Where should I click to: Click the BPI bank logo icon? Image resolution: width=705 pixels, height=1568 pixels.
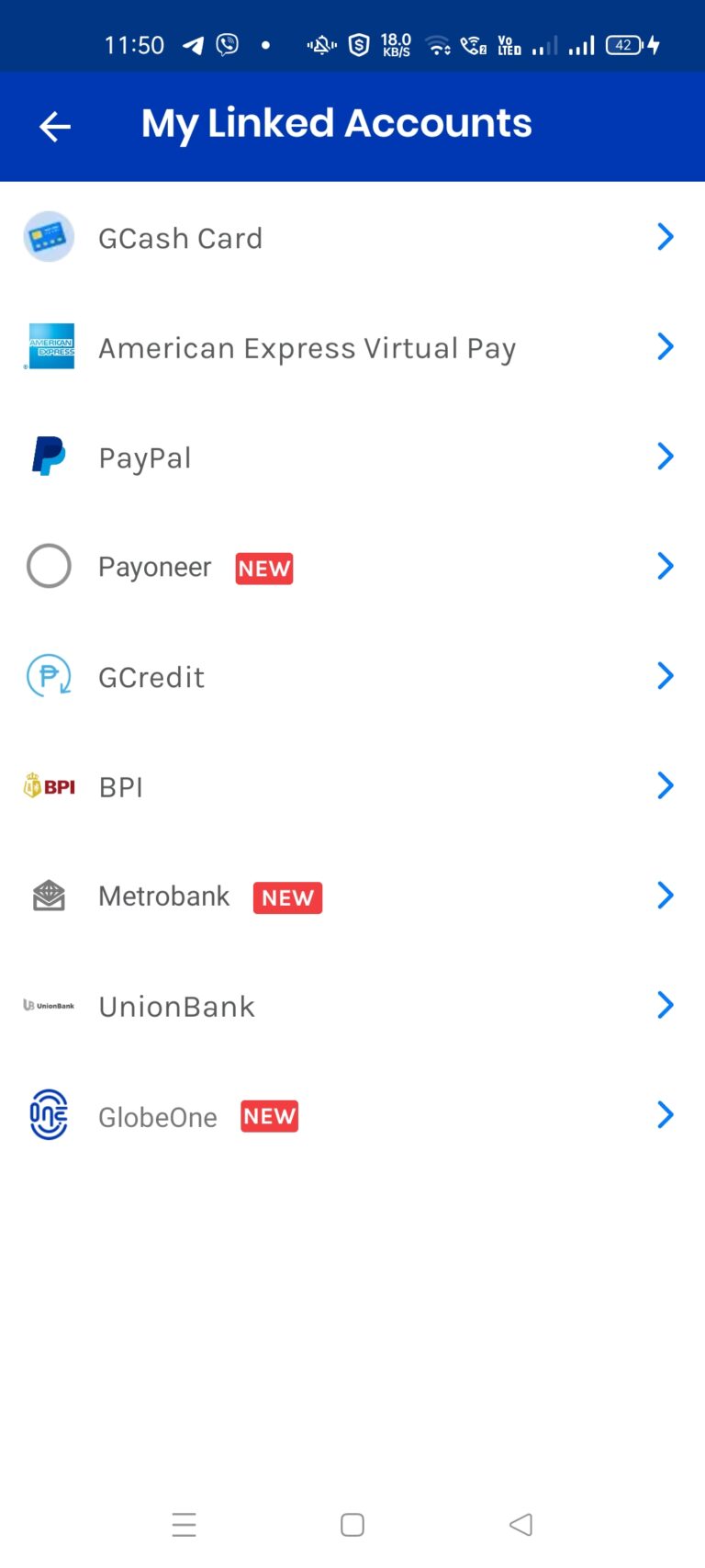pos(49,785)
